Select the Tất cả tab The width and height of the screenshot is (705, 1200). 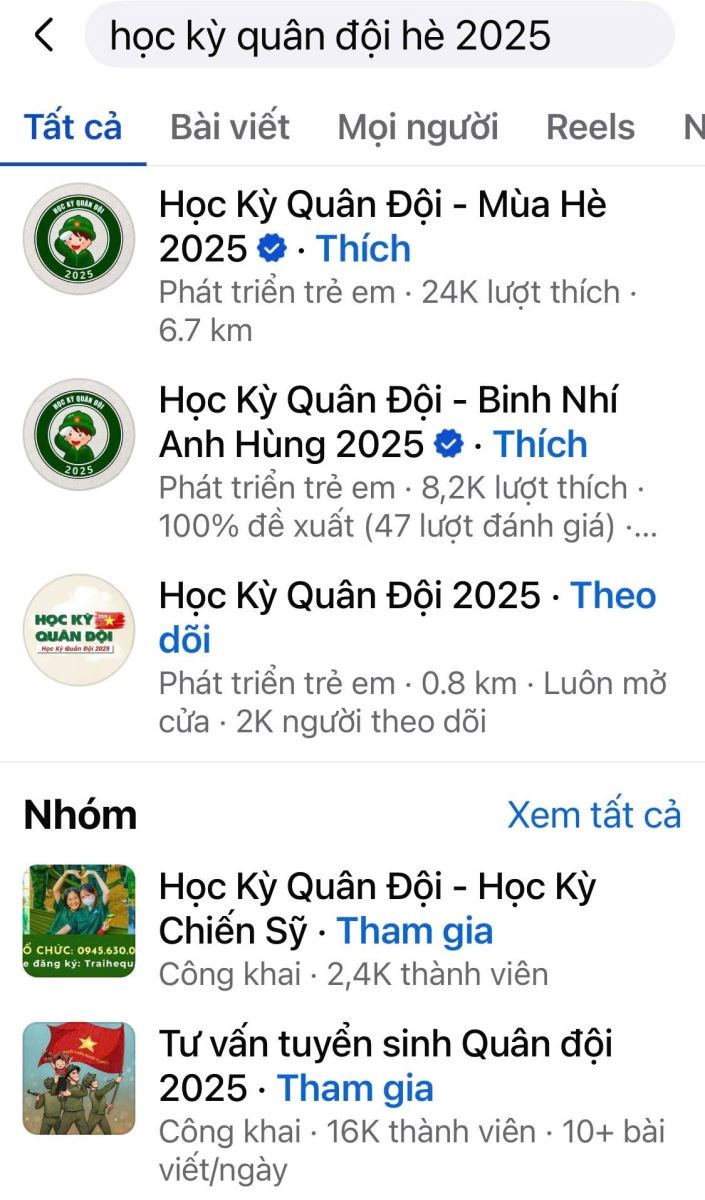click(x=72, y=127)
